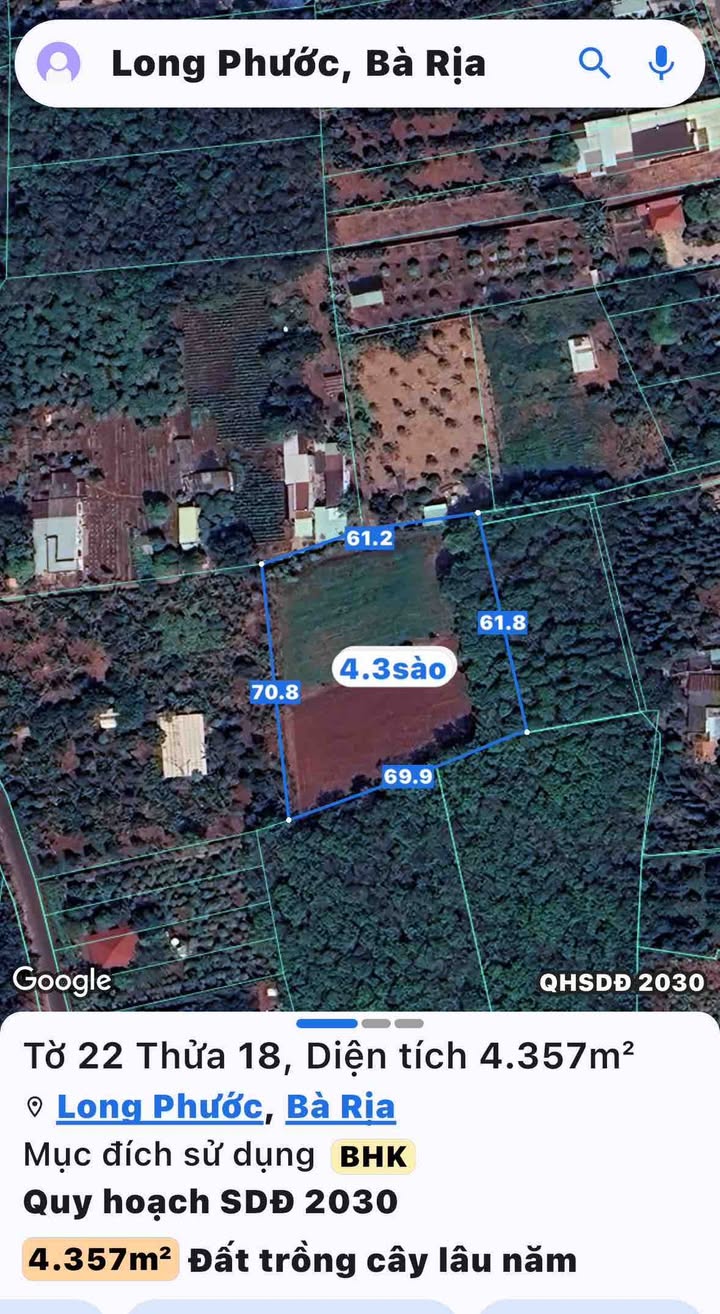Open the profile avatar in search bar

point(59,64)
